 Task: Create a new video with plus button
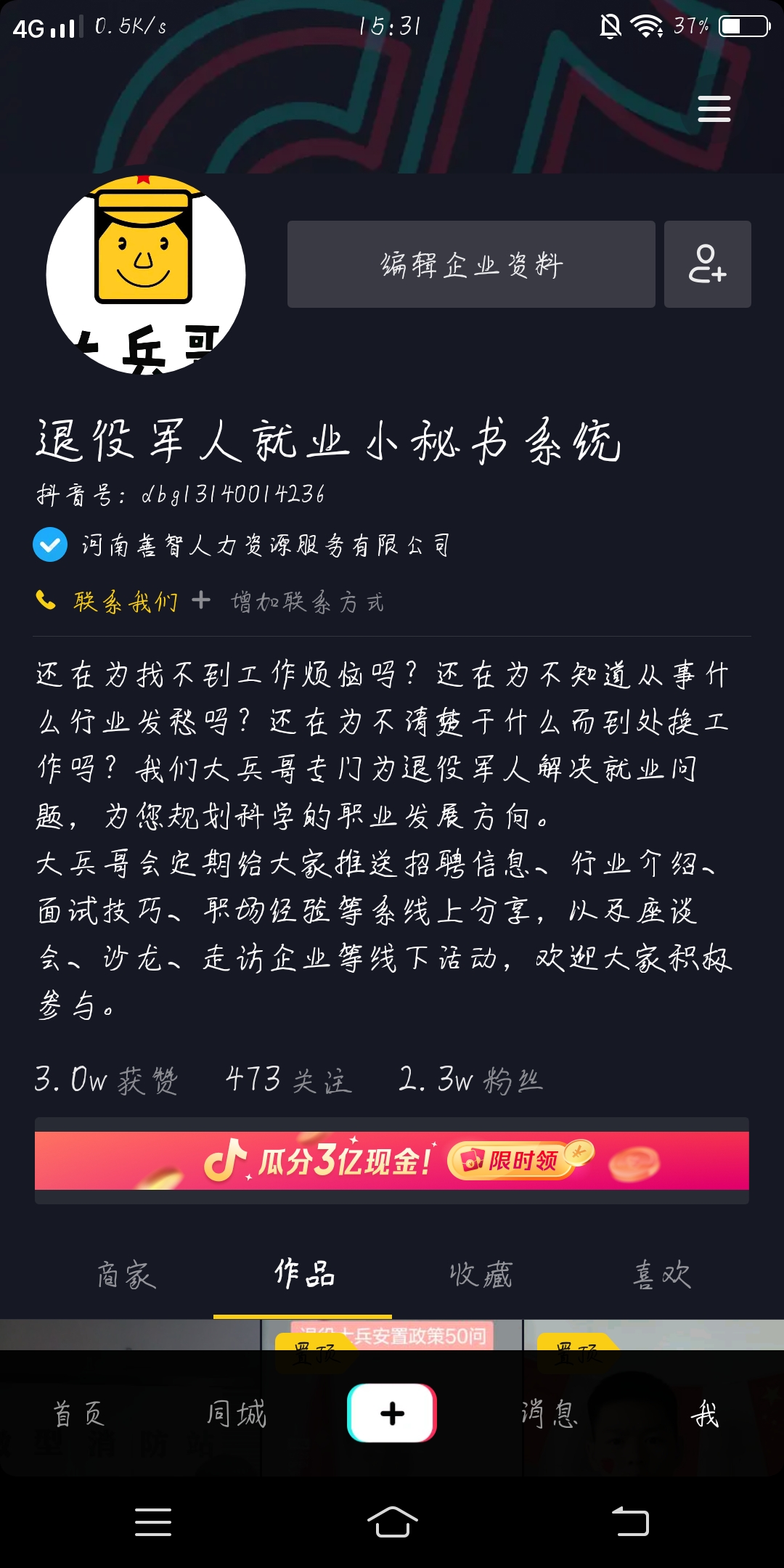click(x=392, y=1413)
